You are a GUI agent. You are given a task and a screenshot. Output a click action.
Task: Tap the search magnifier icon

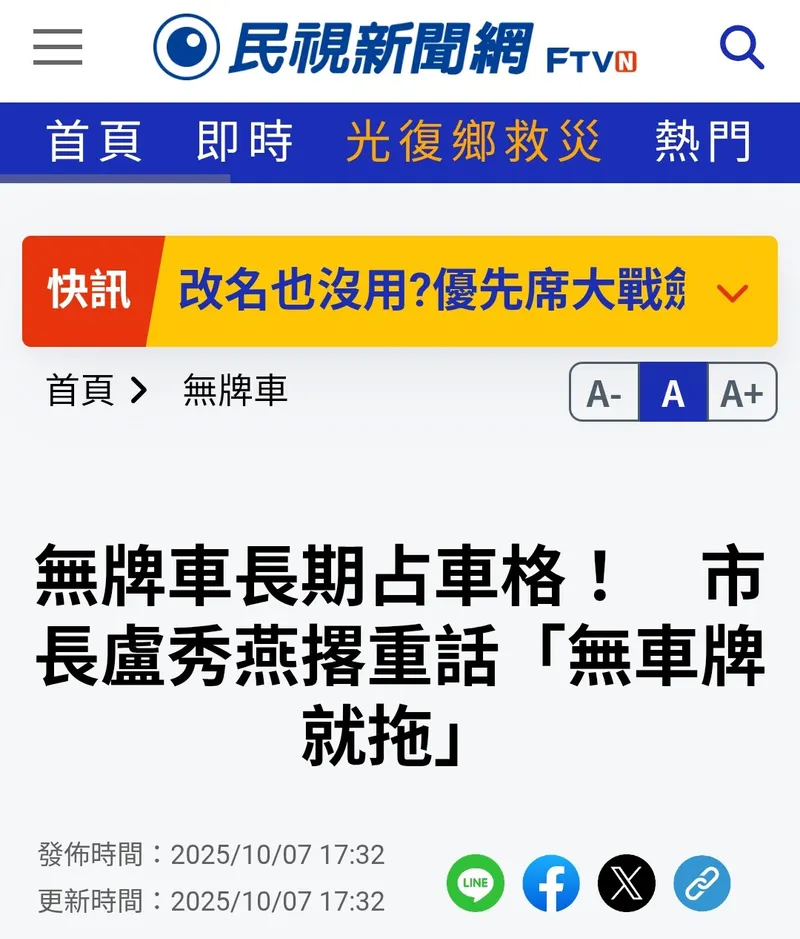coord(741,47)
